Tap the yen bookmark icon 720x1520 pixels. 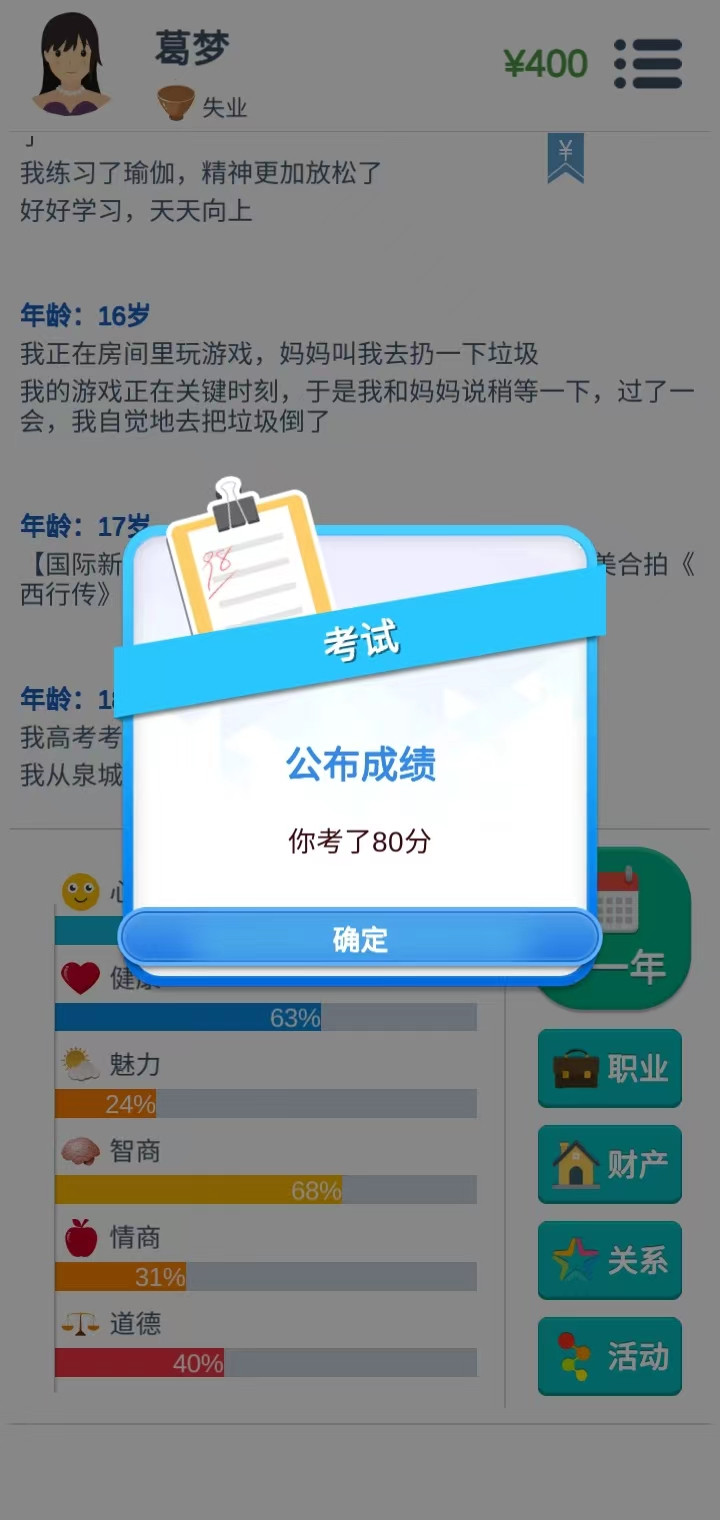[x=565, y=158]
